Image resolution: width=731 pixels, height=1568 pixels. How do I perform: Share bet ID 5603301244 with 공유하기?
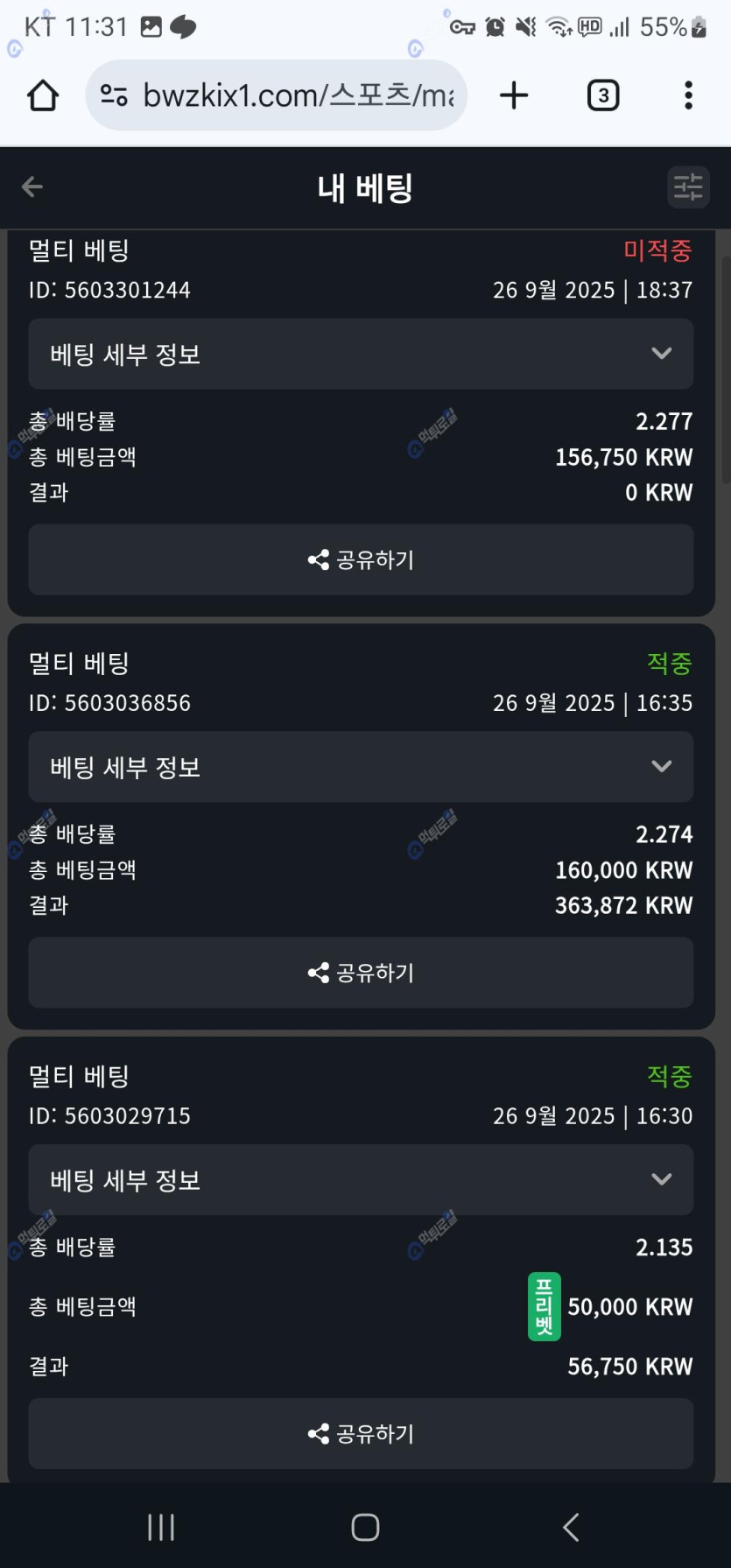pyautogui.click(x=361, y=559)
